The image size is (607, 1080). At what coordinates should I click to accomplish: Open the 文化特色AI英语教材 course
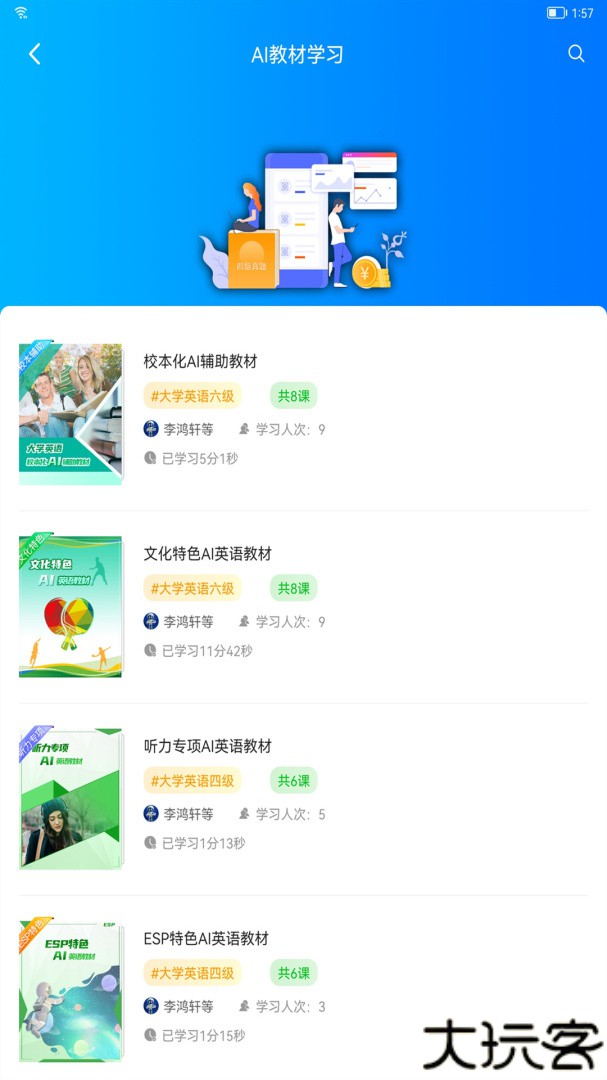point(208,554)
